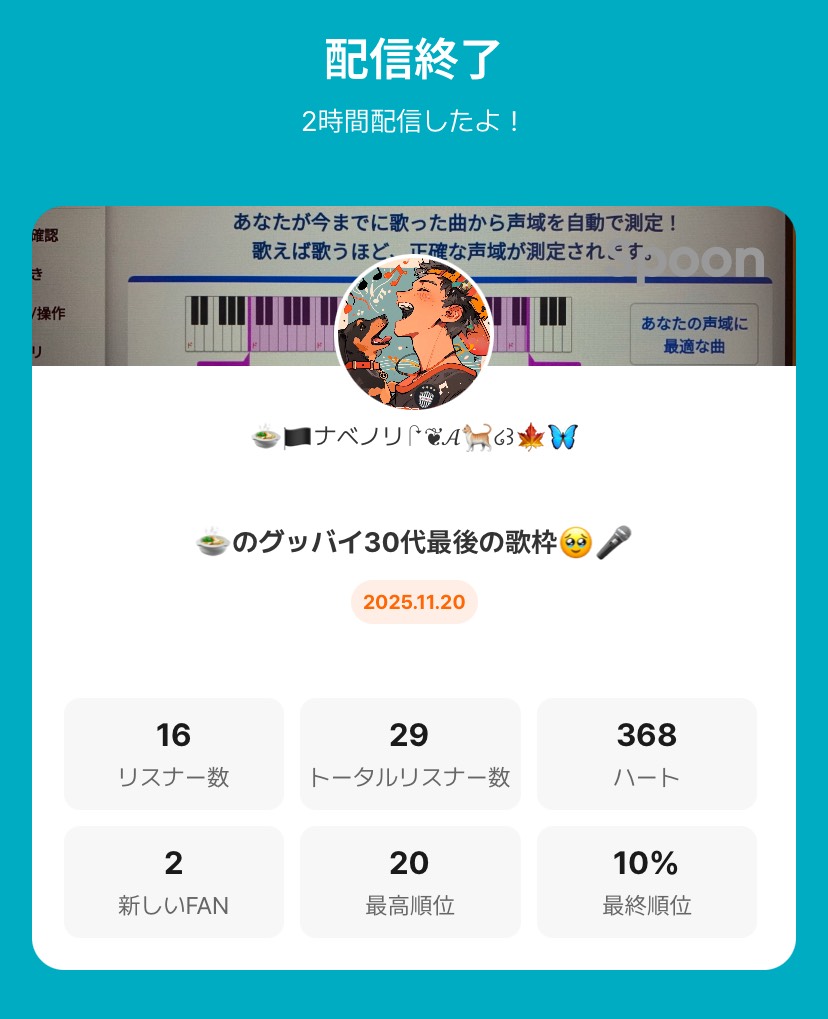Tap the 新しいFAN stat card

pyautogui.click(x=173, y=881)
